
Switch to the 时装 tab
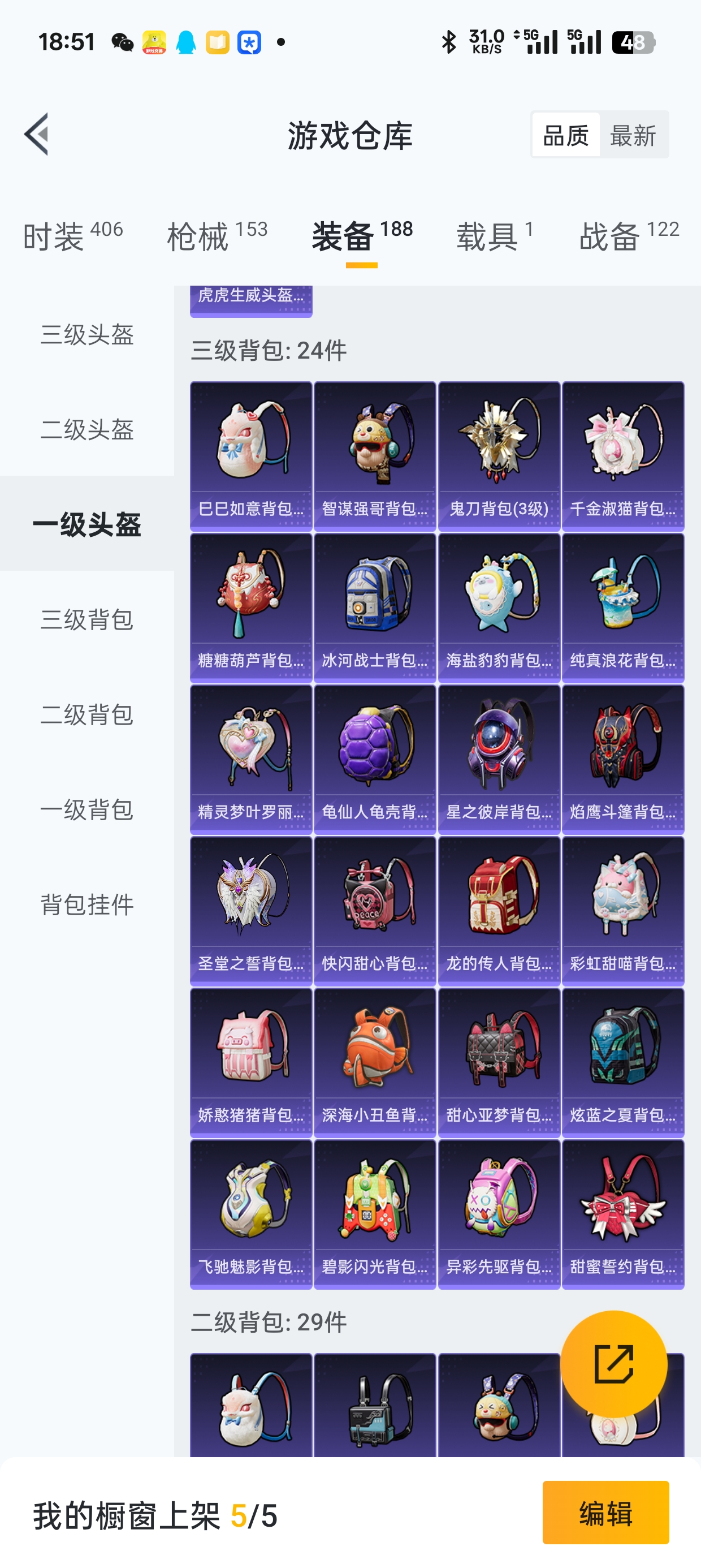72,235
